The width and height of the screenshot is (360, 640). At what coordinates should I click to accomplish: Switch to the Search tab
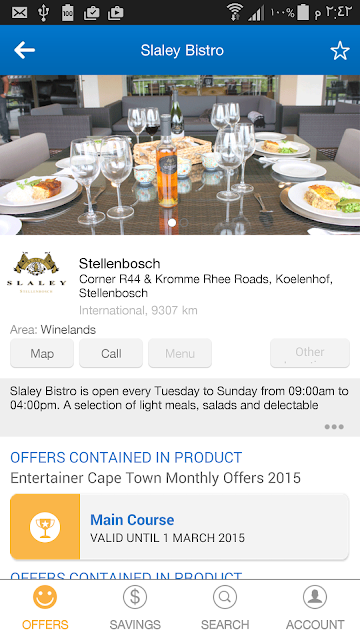click(x=225, y=608)
